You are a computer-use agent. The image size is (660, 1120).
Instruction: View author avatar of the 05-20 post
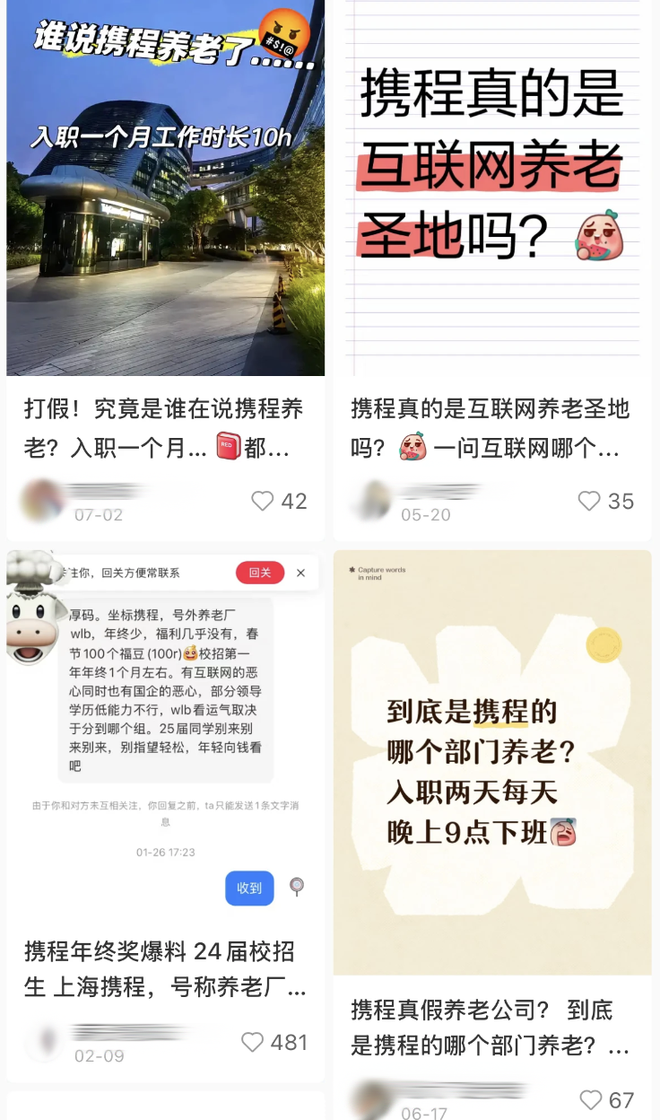371,498
